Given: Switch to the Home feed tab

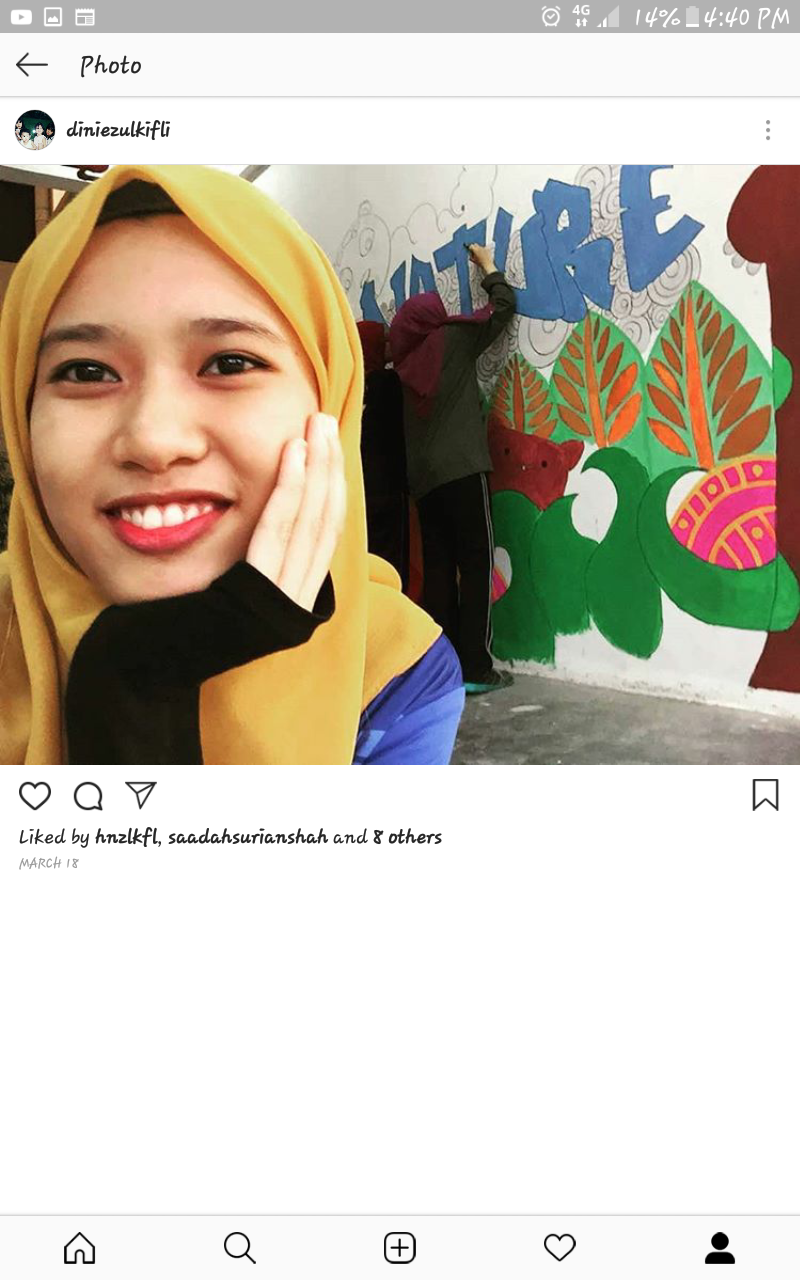Looking at the screenshot, I should coord(80,1247).
